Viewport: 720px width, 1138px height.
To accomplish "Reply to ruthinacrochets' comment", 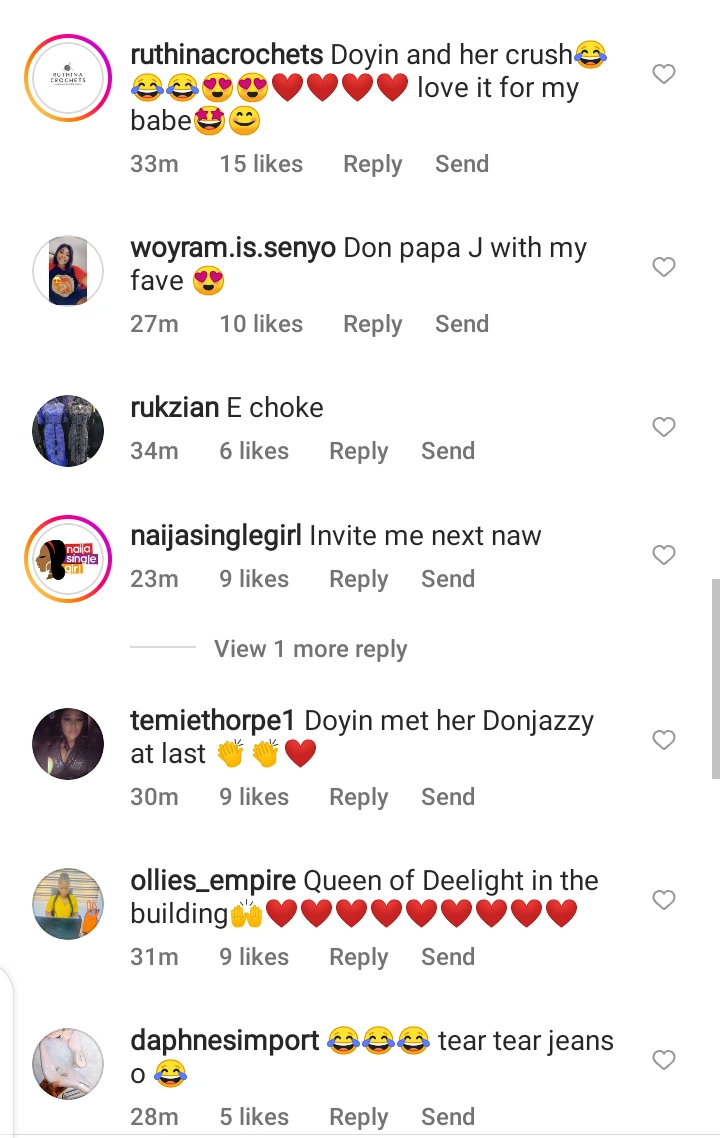I will 372,164.
